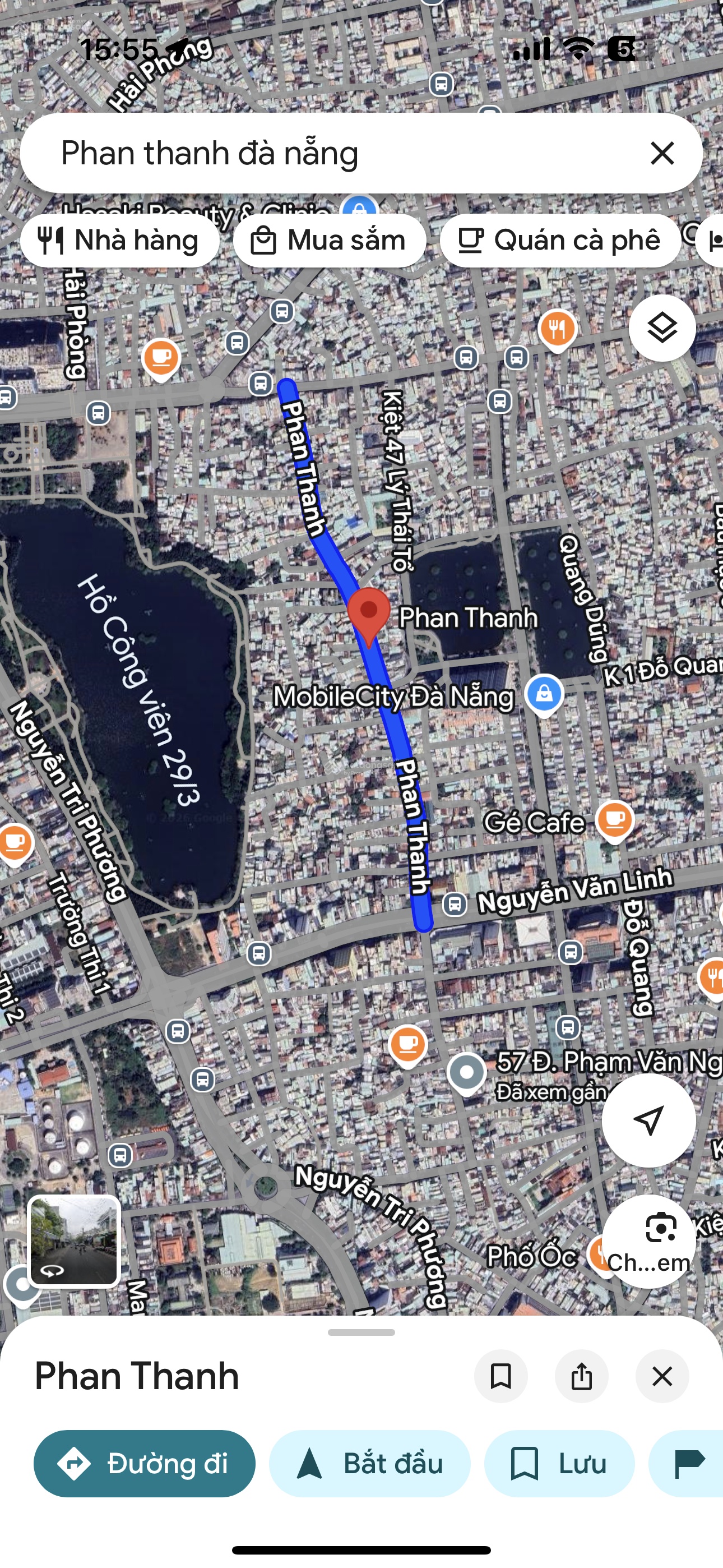Start navigation with Bắt đầu
Screen dimensions: 723x1568
[369, 1463]
